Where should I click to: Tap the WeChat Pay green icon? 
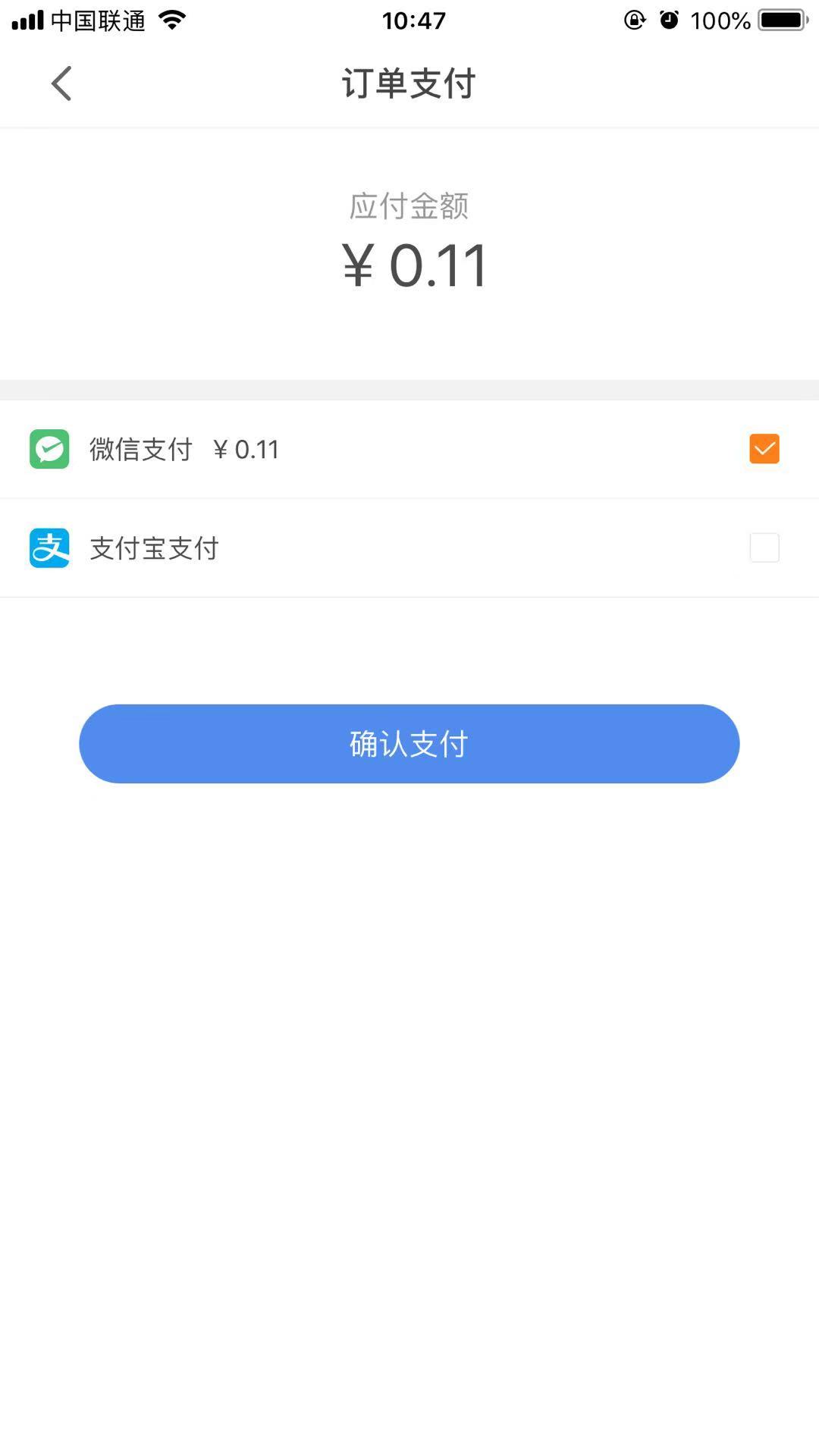[x=49, y=449]
